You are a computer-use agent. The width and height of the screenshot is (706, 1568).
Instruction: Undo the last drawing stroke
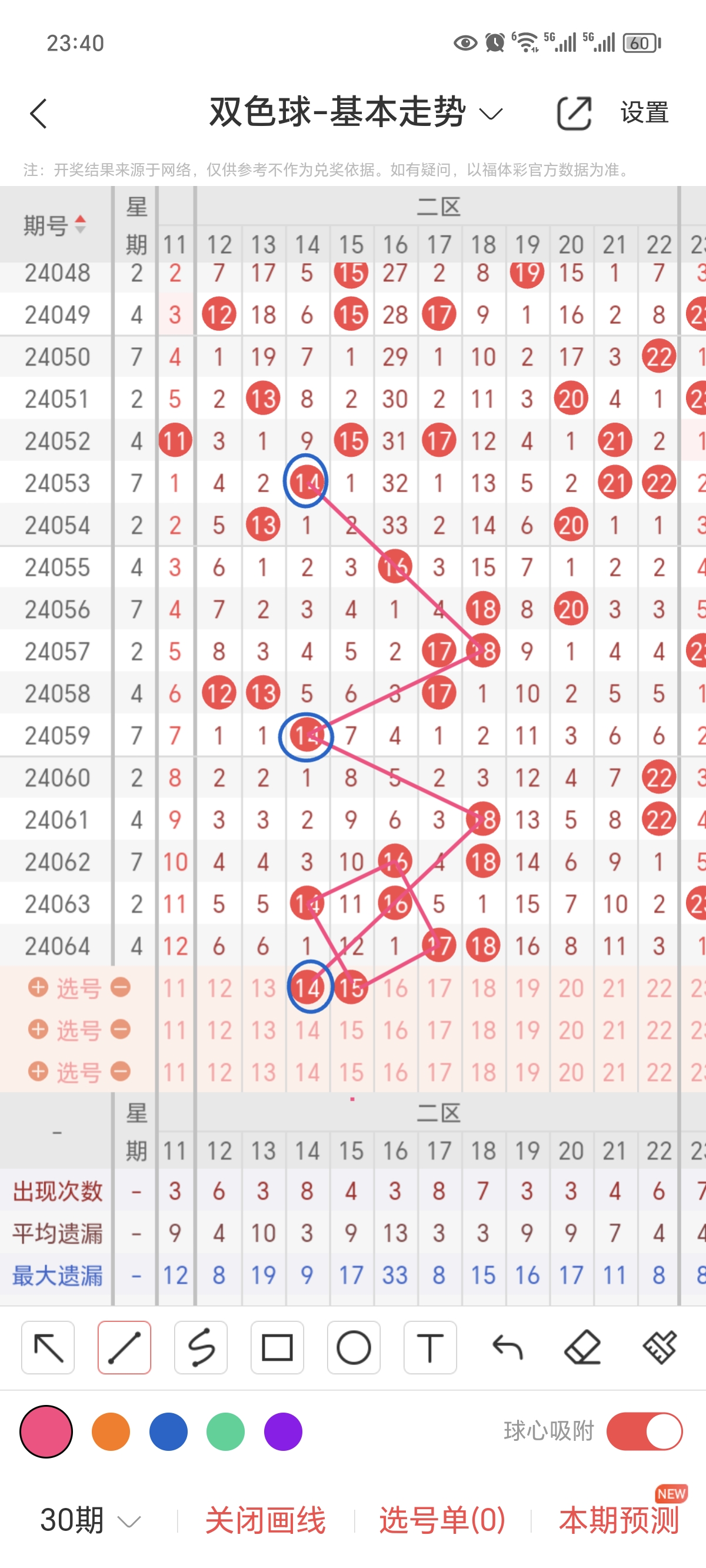[x=507, y=1348]
